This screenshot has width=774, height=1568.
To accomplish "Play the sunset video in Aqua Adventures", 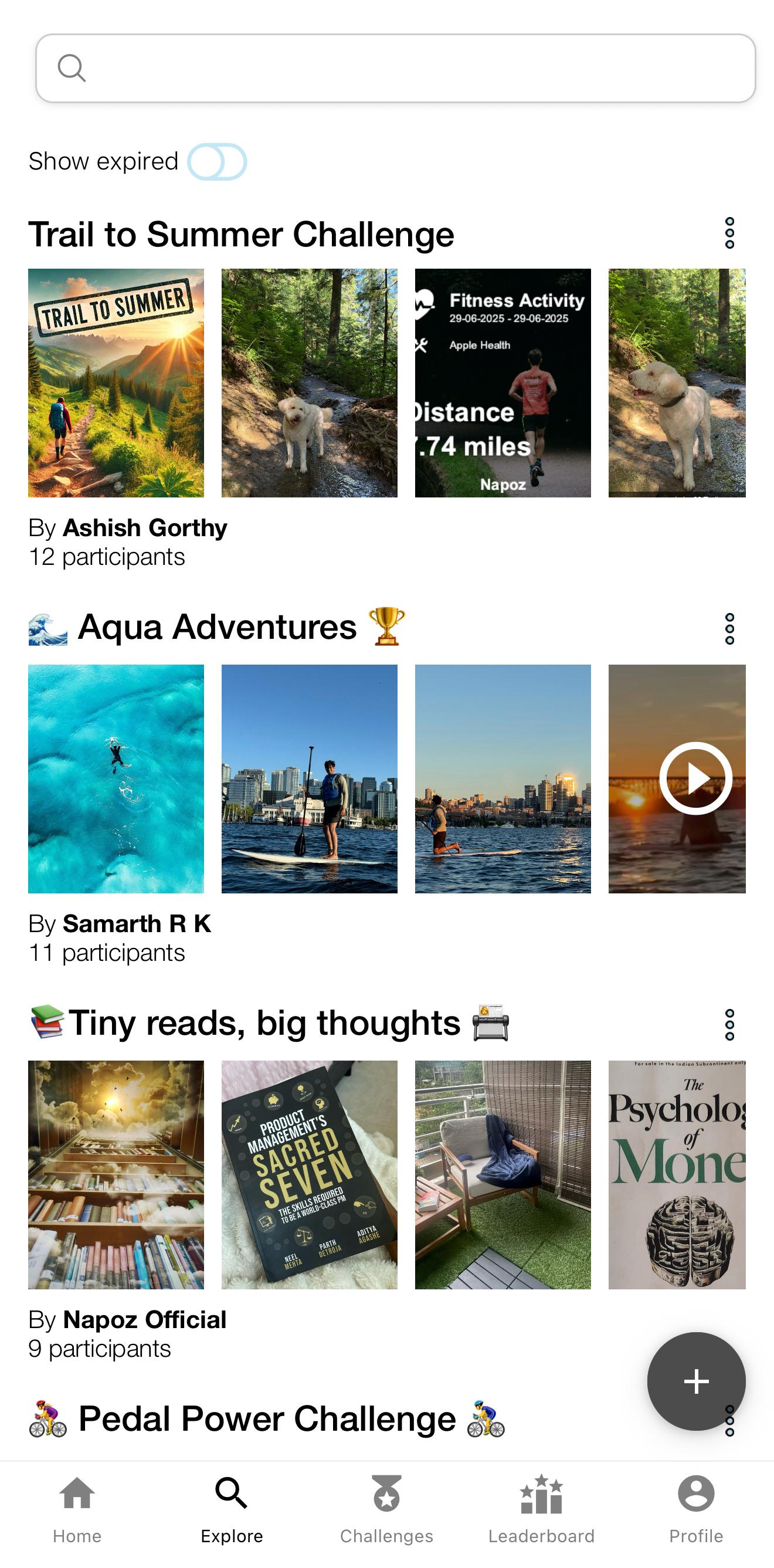I will tap(695, 778).
